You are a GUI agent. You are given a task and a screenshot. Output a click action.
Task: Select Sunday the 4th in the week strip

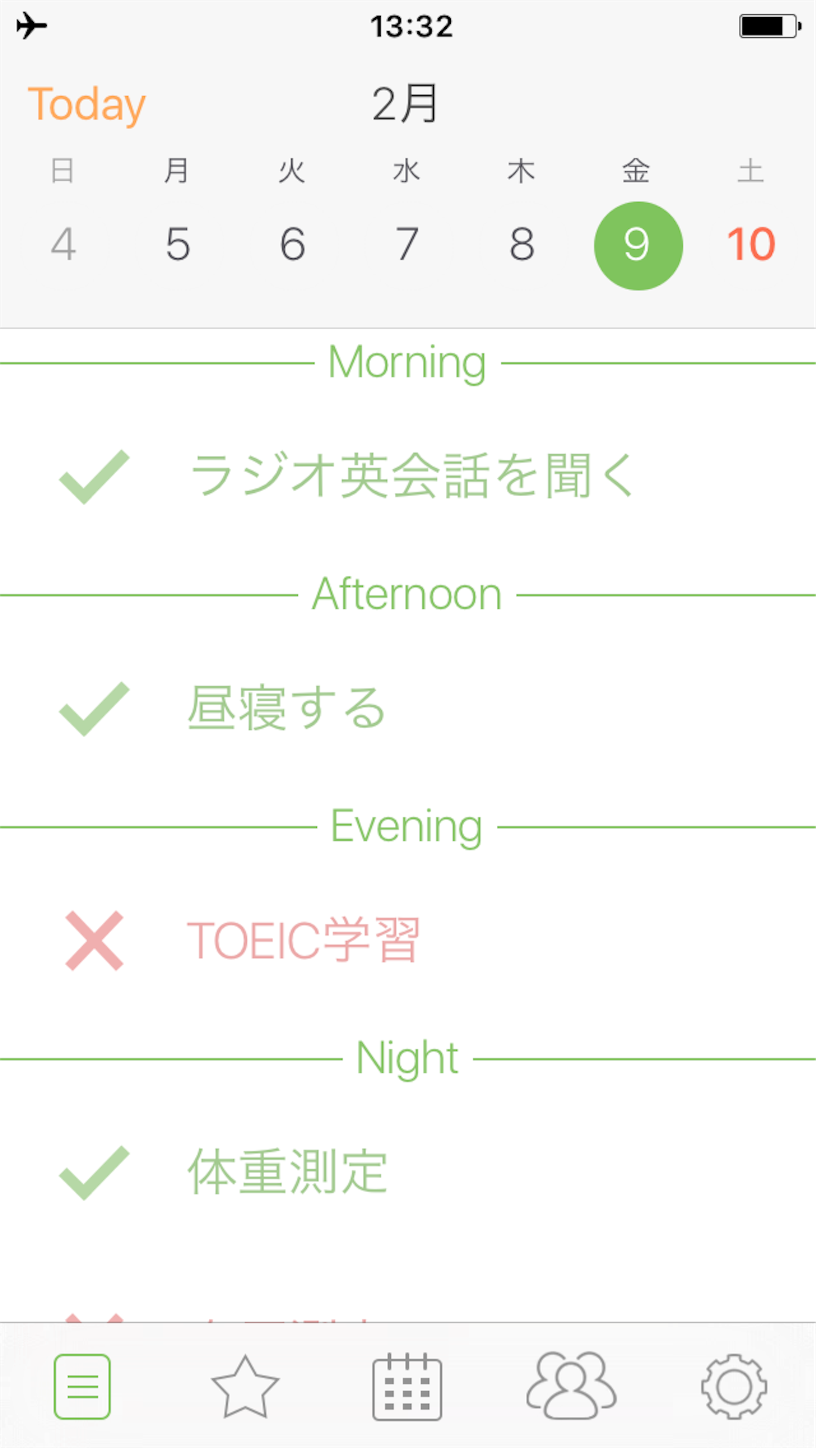tap(63, 245)
